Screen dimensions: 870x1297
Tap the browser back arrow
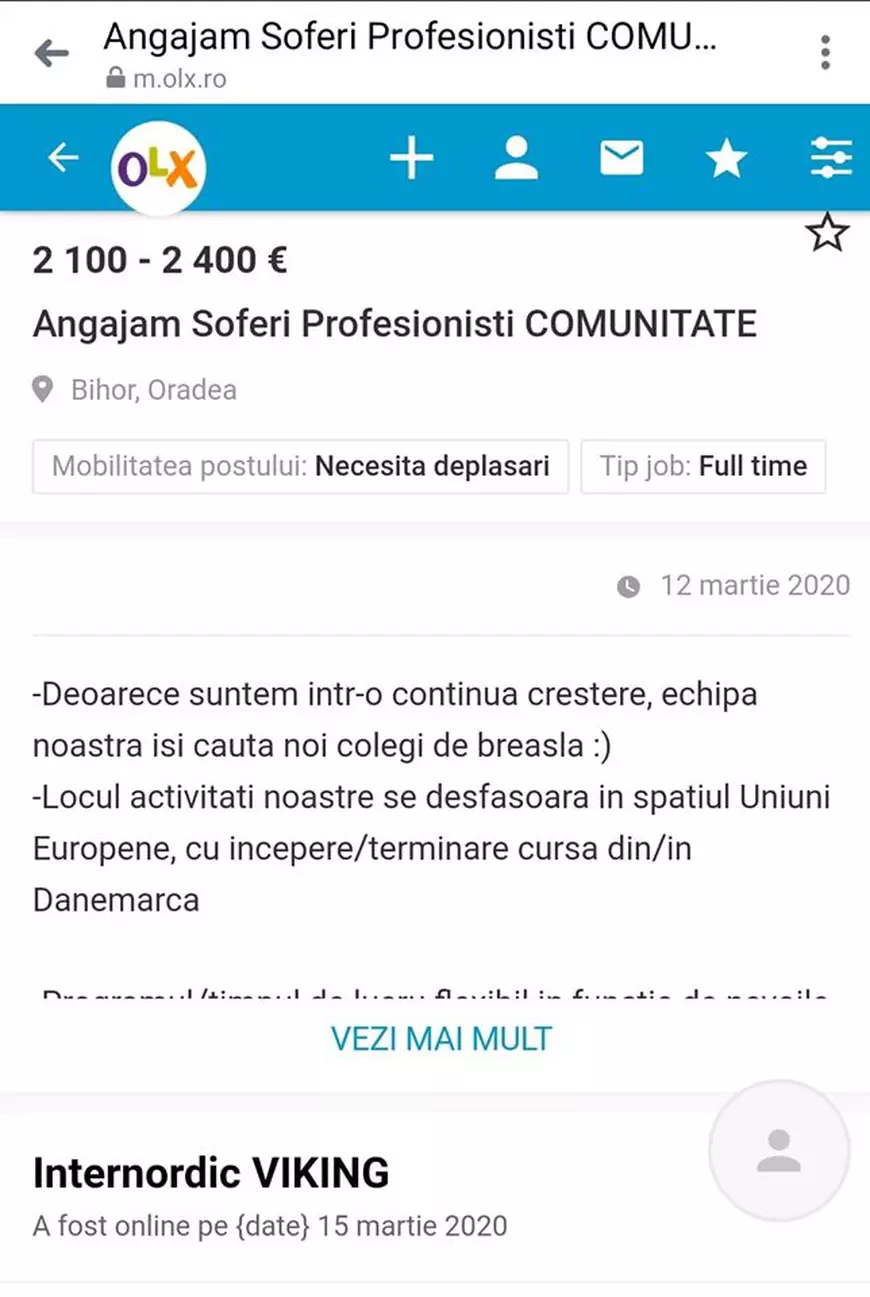click(x=50, y=52)
